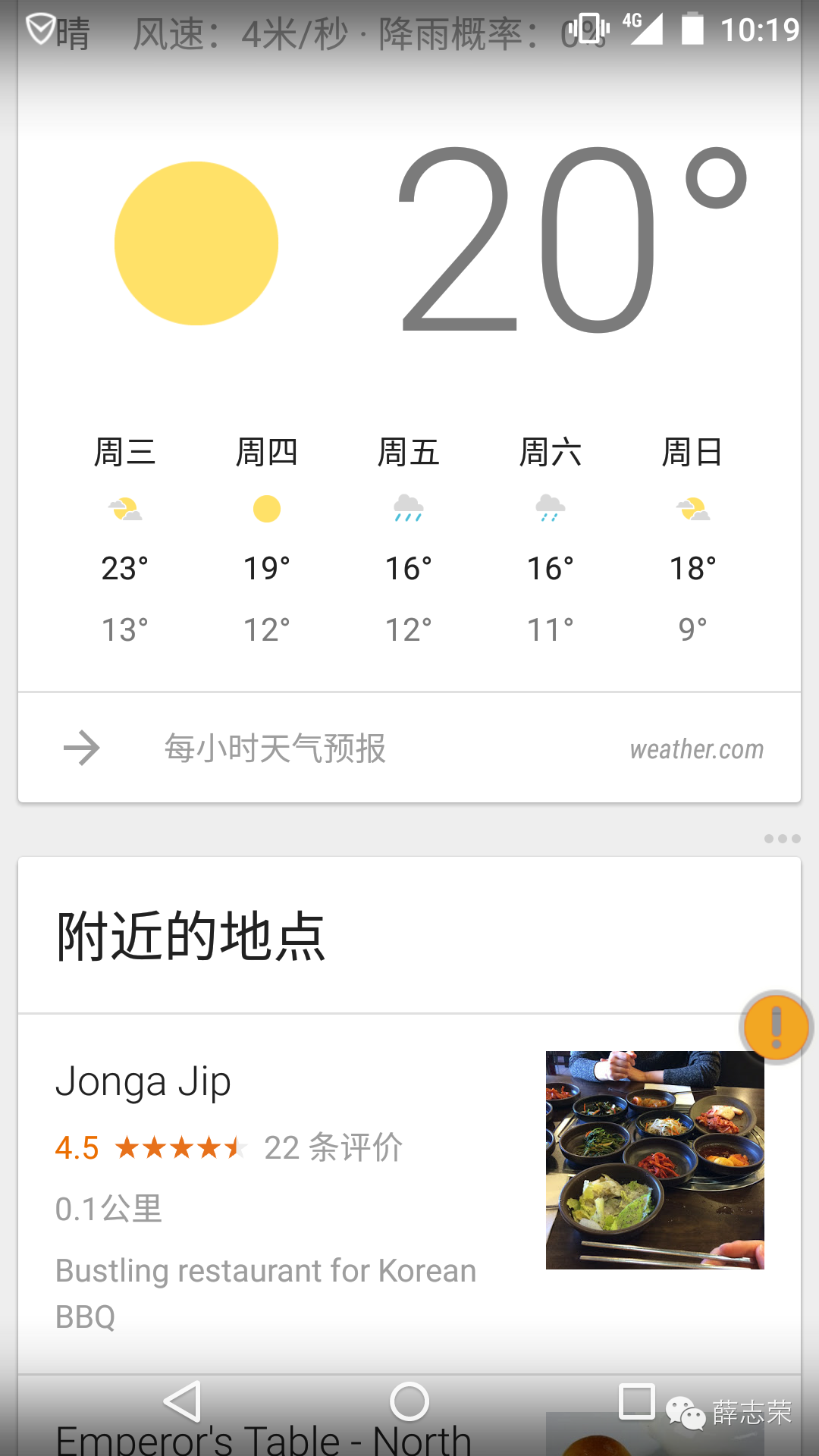Open the Emperor's Table - North listing
The image size is (819, 1456).
tap(263, 1439)
